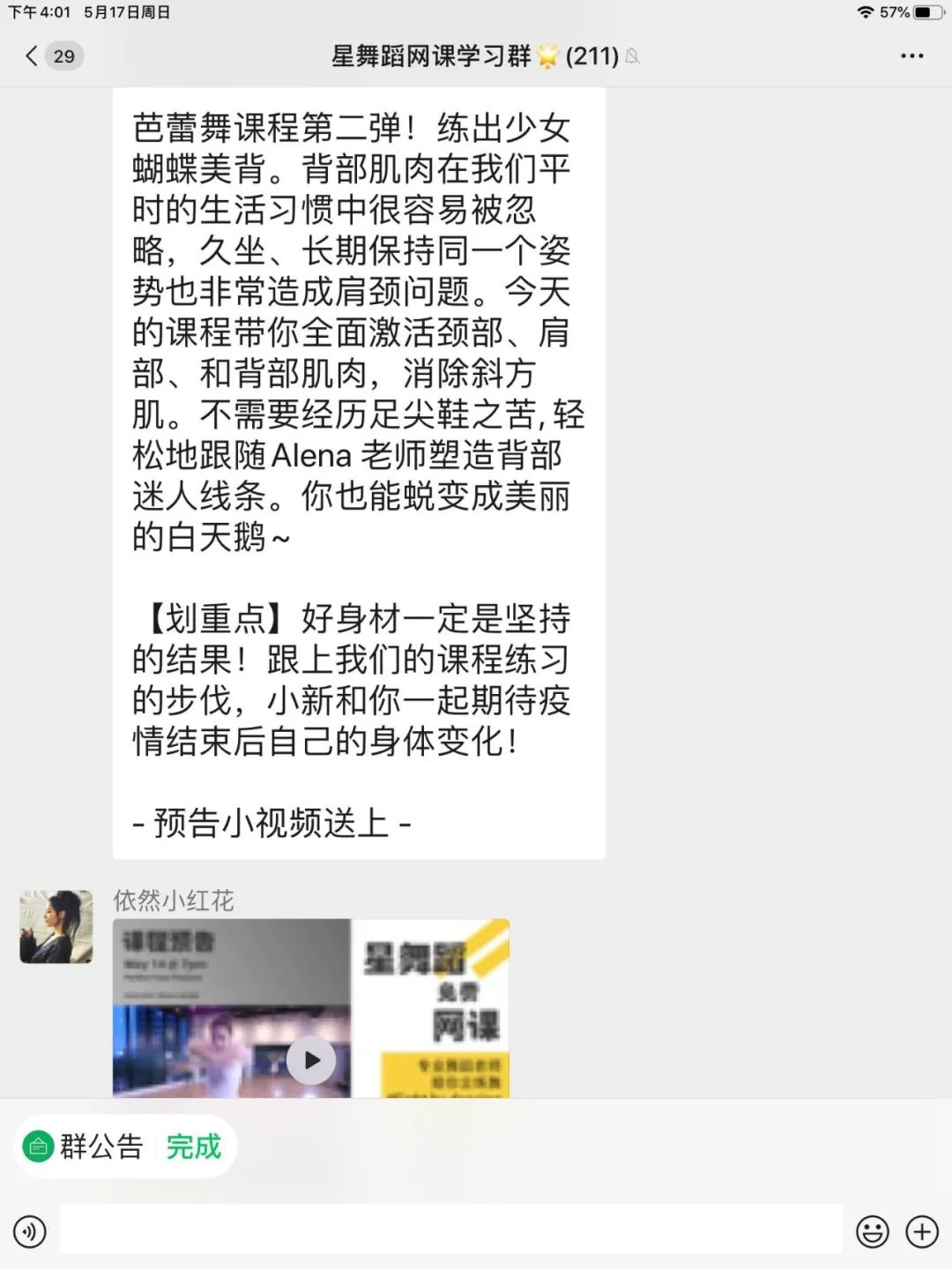Viewport: 952px width, 1269px height.
Task: Open the plus attachment menu
Action: pyautogui.click(x=922, y=1231)
